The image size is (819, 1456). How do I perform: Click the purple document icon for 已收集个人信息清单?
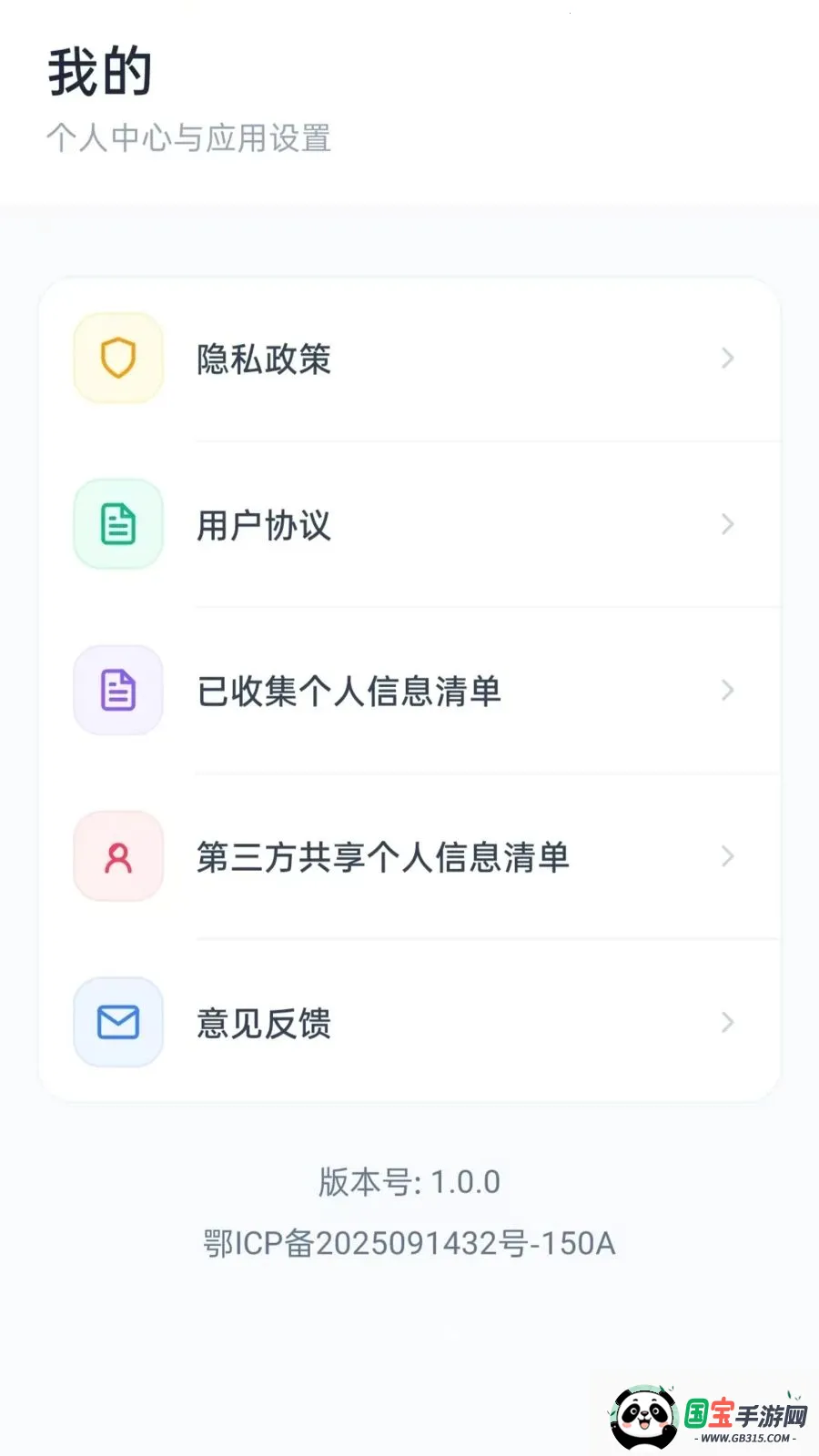[x=117, y=691]
